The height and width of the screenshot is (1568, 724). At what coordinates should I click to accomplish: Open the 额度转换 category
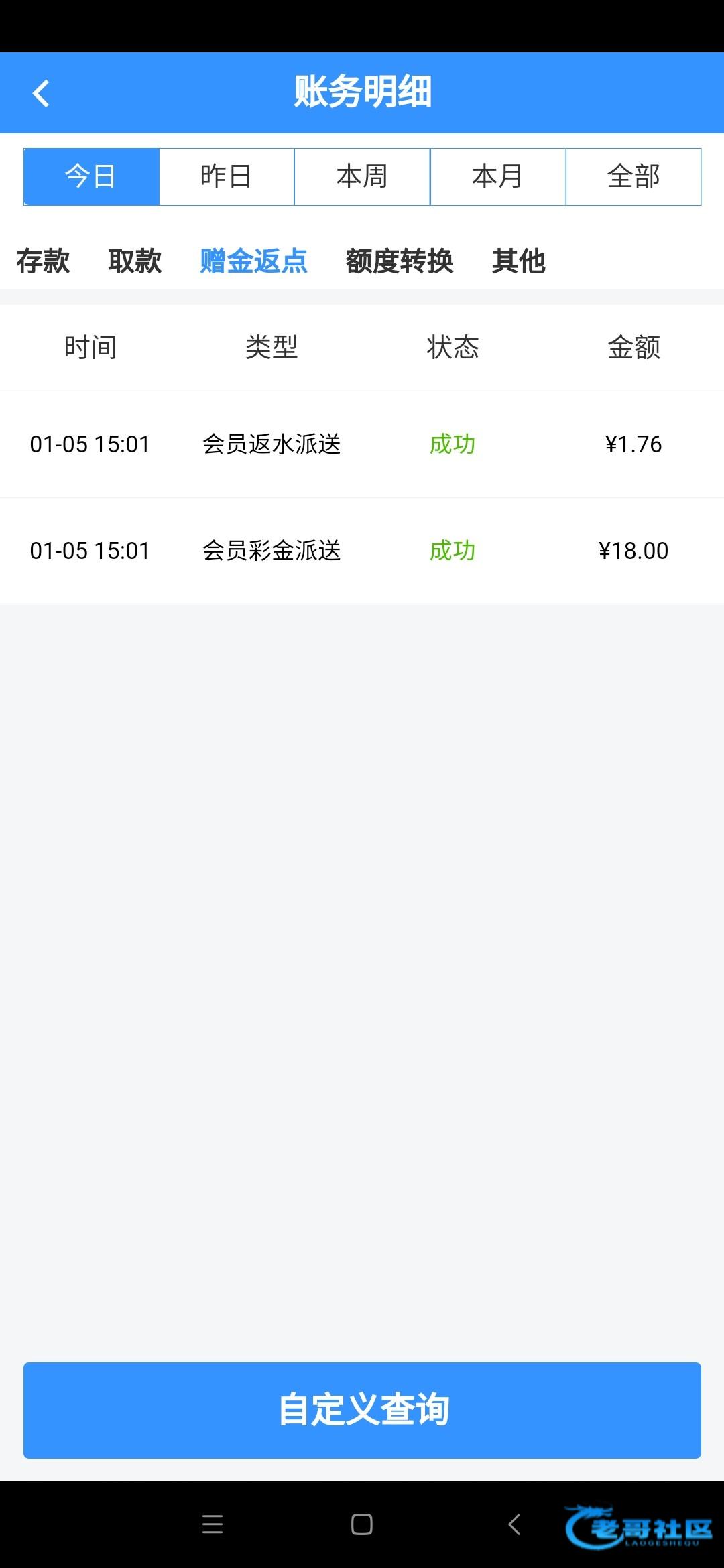(x=400, y=261)
